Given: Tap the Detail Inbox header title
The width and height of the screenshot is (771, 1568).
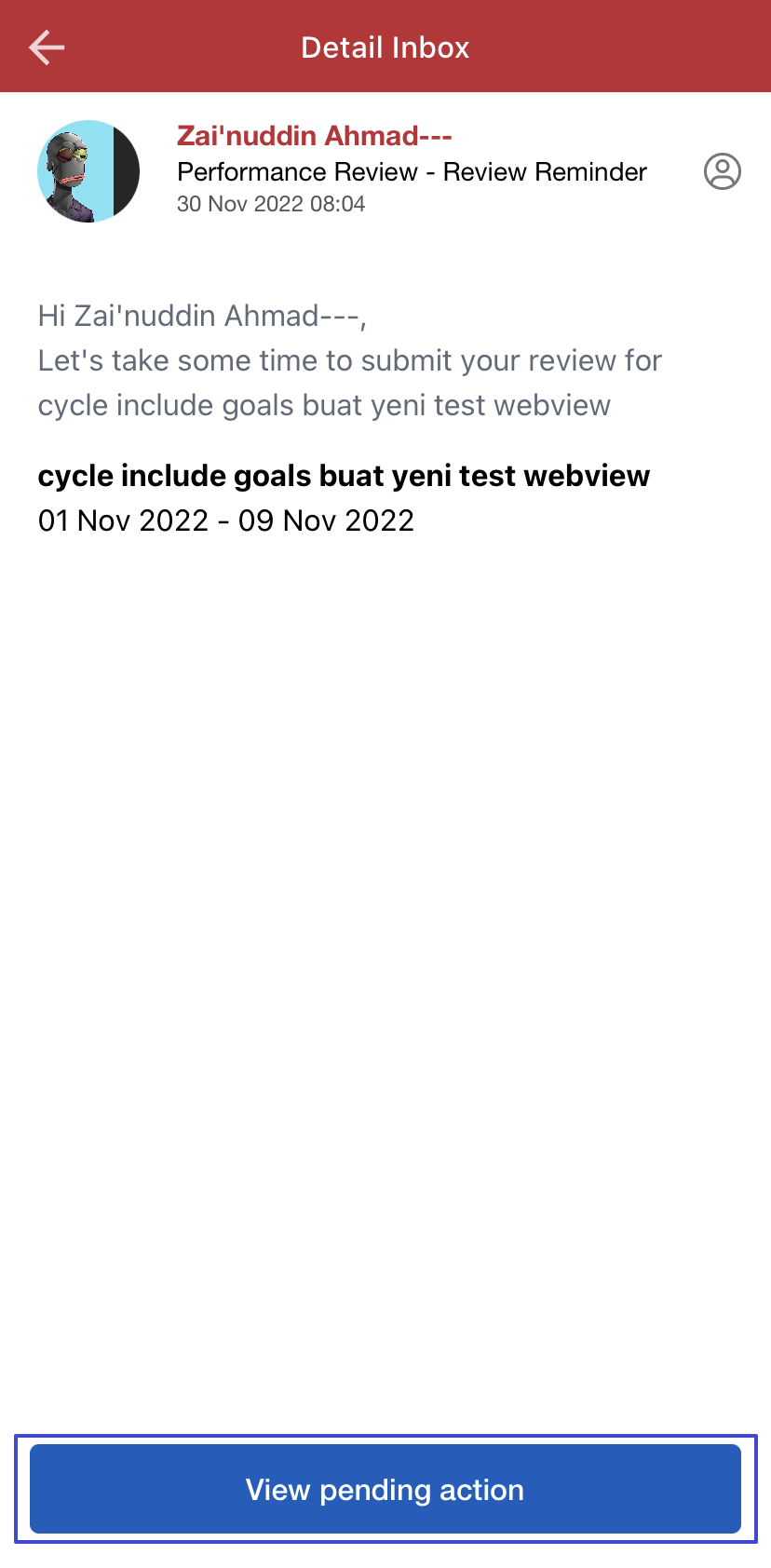Looking at the screenshot, I should tap(385, 47).
